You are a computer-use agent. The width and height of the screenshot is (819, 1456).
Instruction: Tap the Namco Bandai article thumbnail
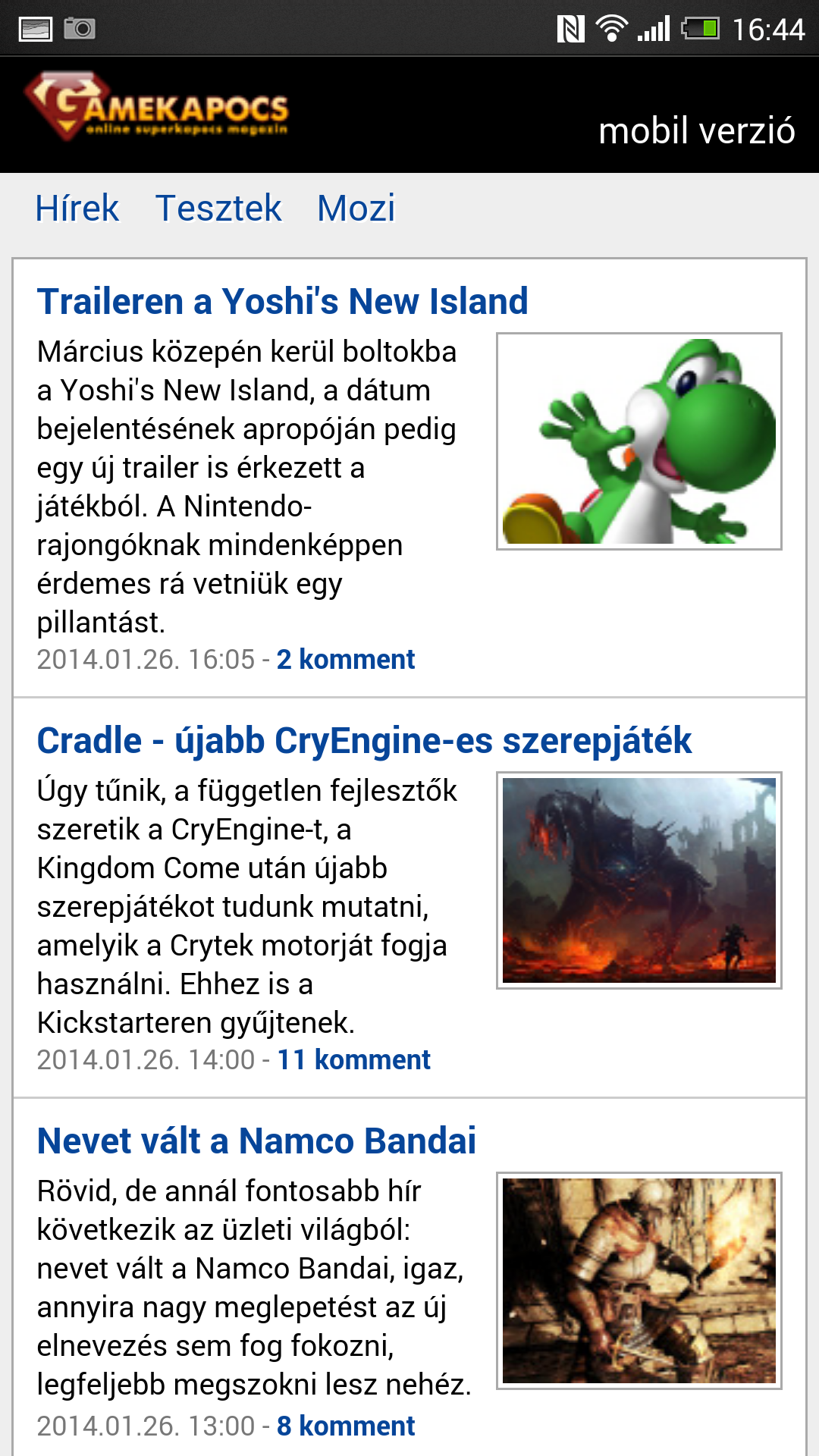pos(639,1281)
